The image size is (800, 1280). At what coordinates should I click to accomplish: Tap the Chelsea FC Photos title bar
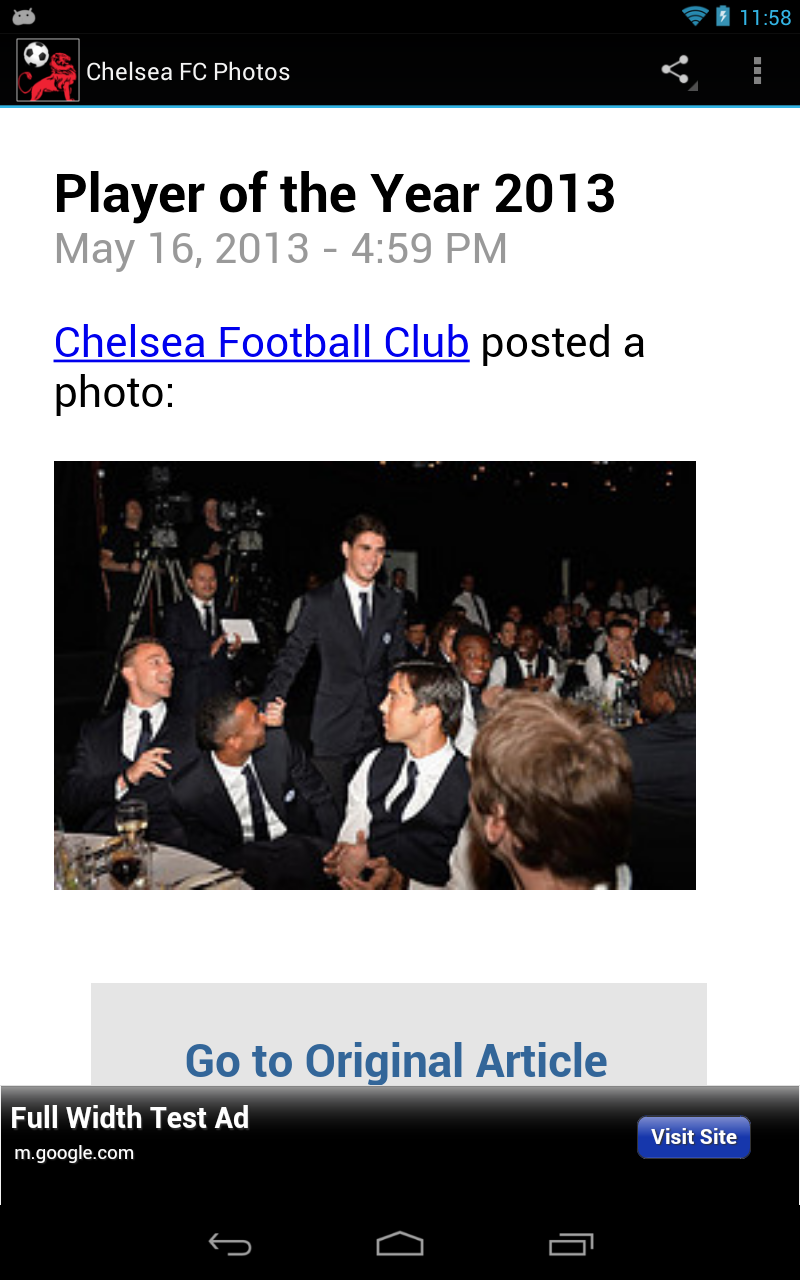coord(189,70)
